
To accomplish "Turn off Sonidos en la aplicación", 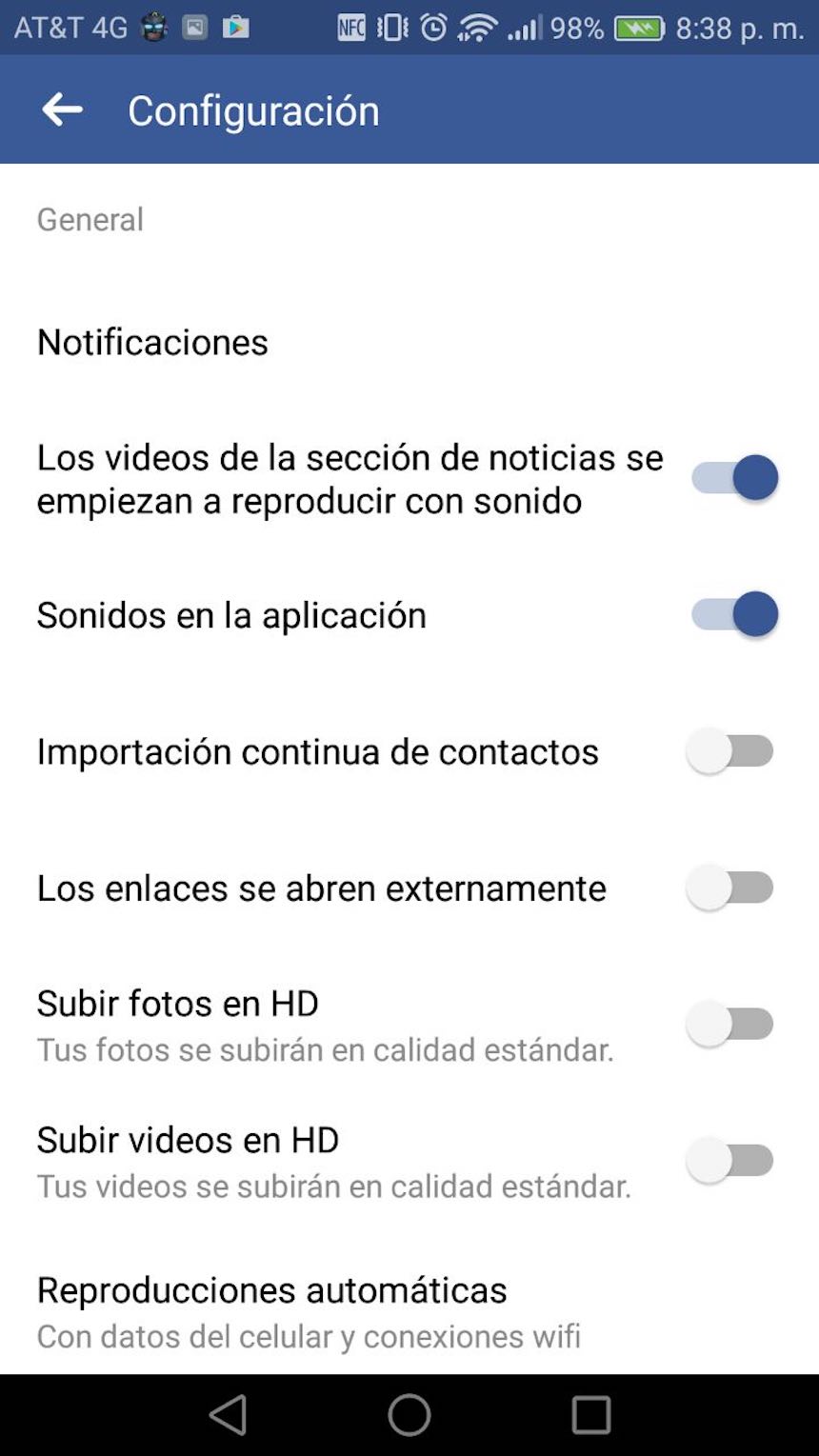I will (x=734, y=614).
